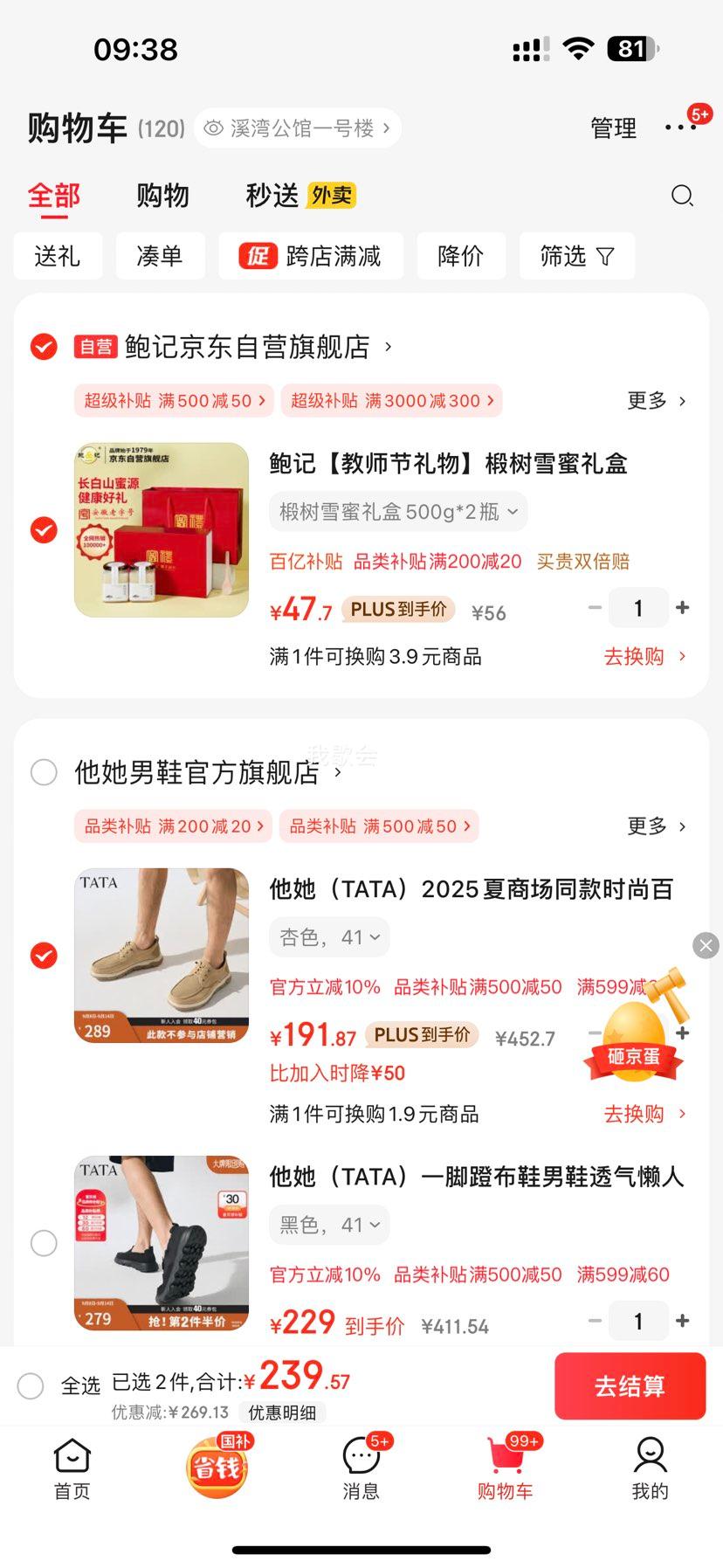
Task: Tap 去换购 for the honey gift box
Action: (x=633, y=656)
